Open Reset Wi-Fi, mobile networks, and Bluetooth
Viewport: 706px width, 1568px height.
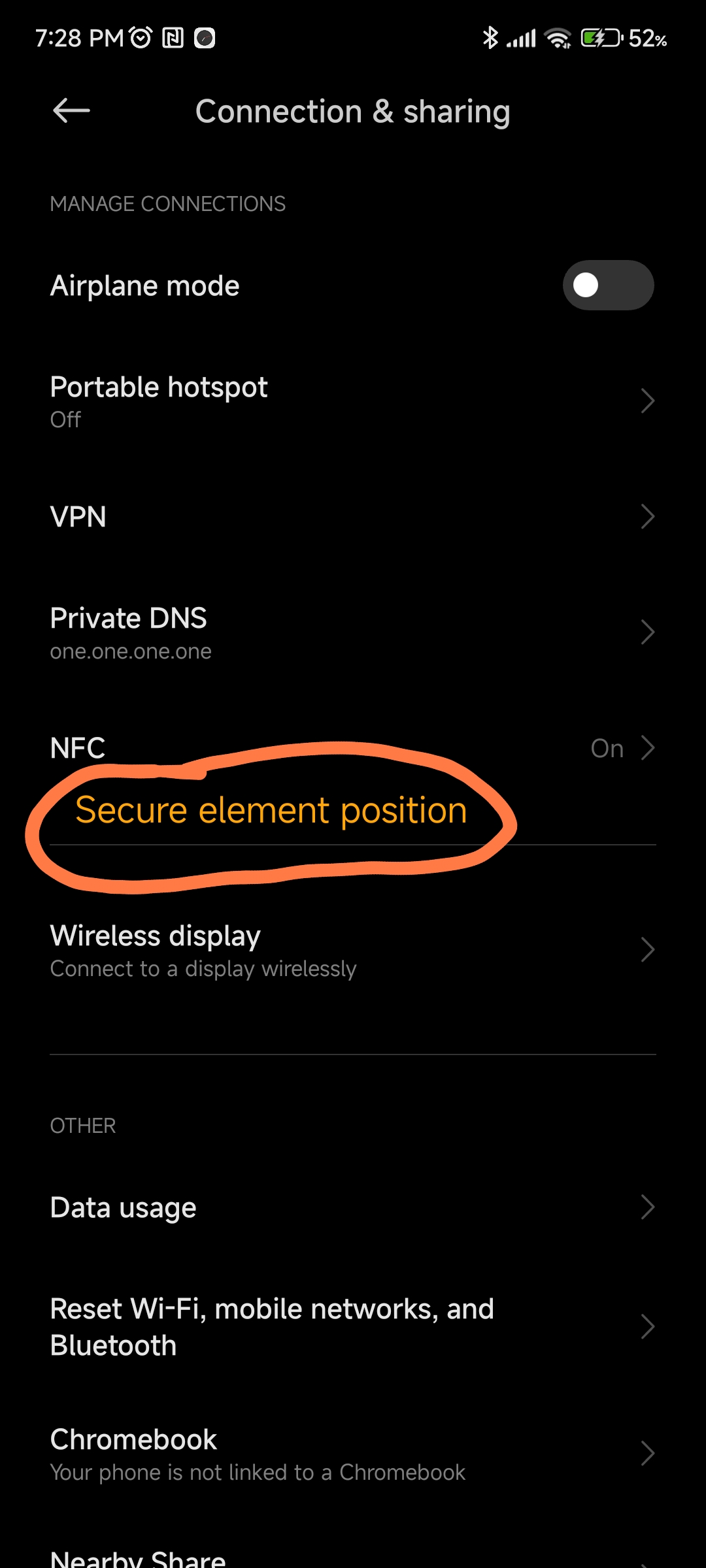point(353,1327)
